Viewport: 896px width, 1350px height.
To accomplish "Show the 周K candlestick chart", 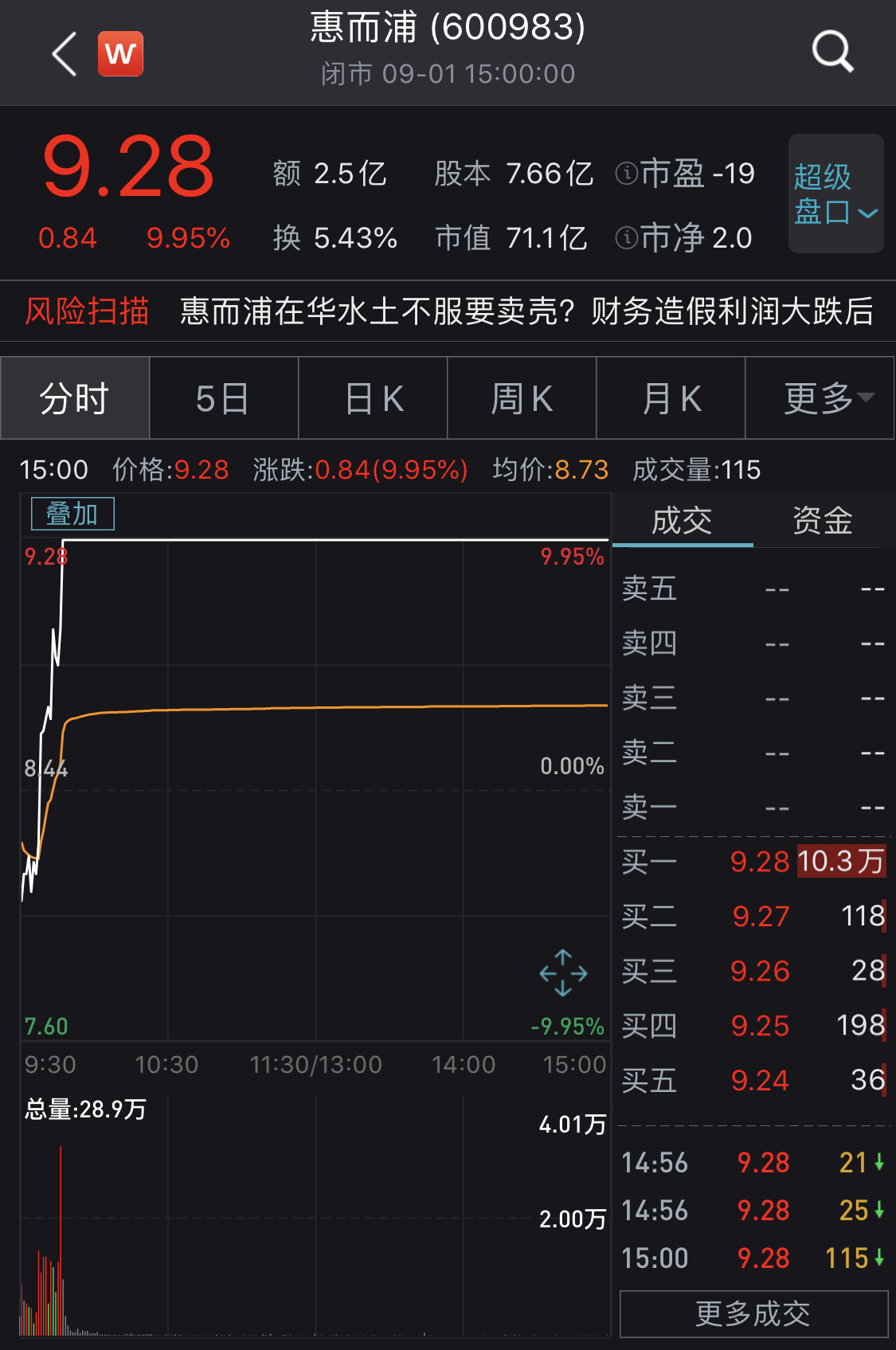I will pyautogui.click(x=522, y=398).
